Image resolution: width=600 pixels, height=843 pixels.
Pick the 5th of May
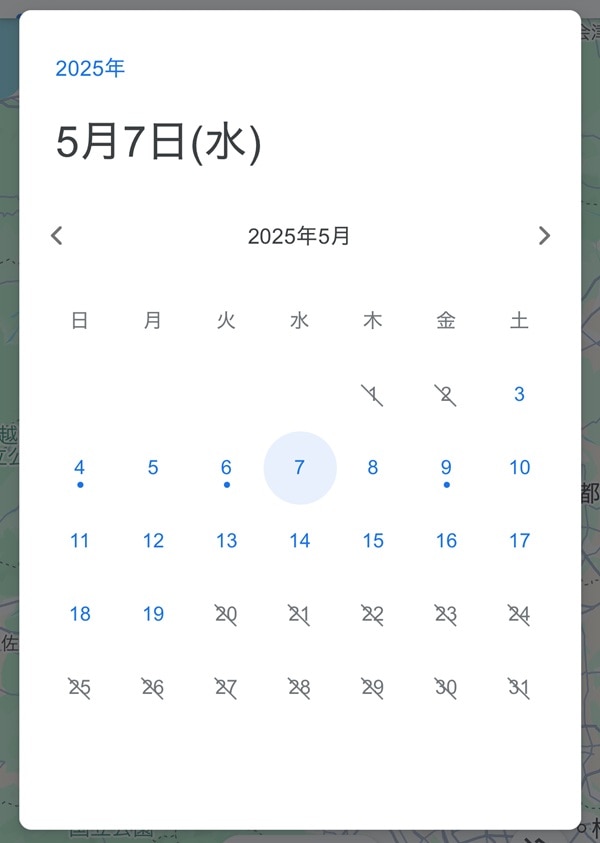point(153,468)
